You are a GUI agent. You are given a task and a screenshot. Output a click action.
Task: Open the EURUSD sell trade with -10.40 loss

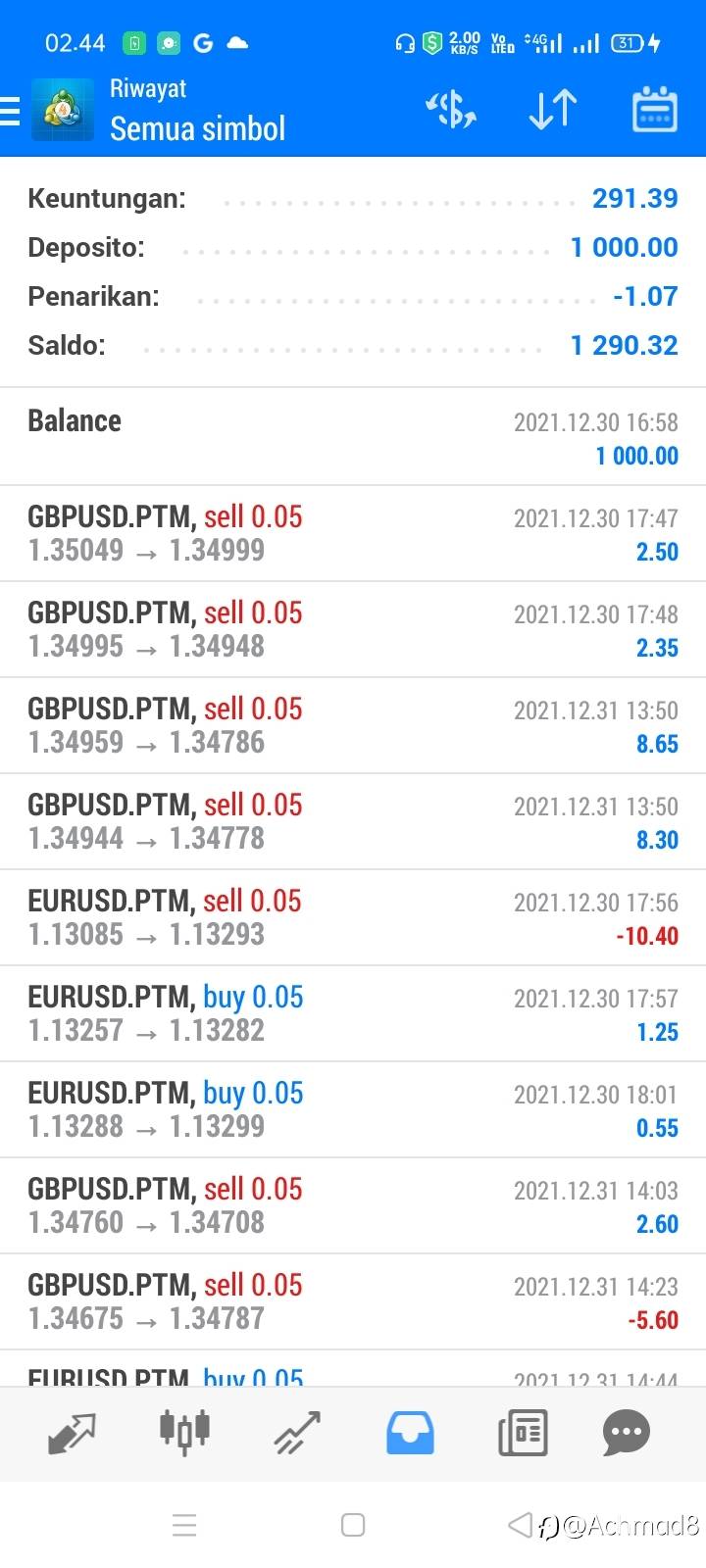[353, 917]
